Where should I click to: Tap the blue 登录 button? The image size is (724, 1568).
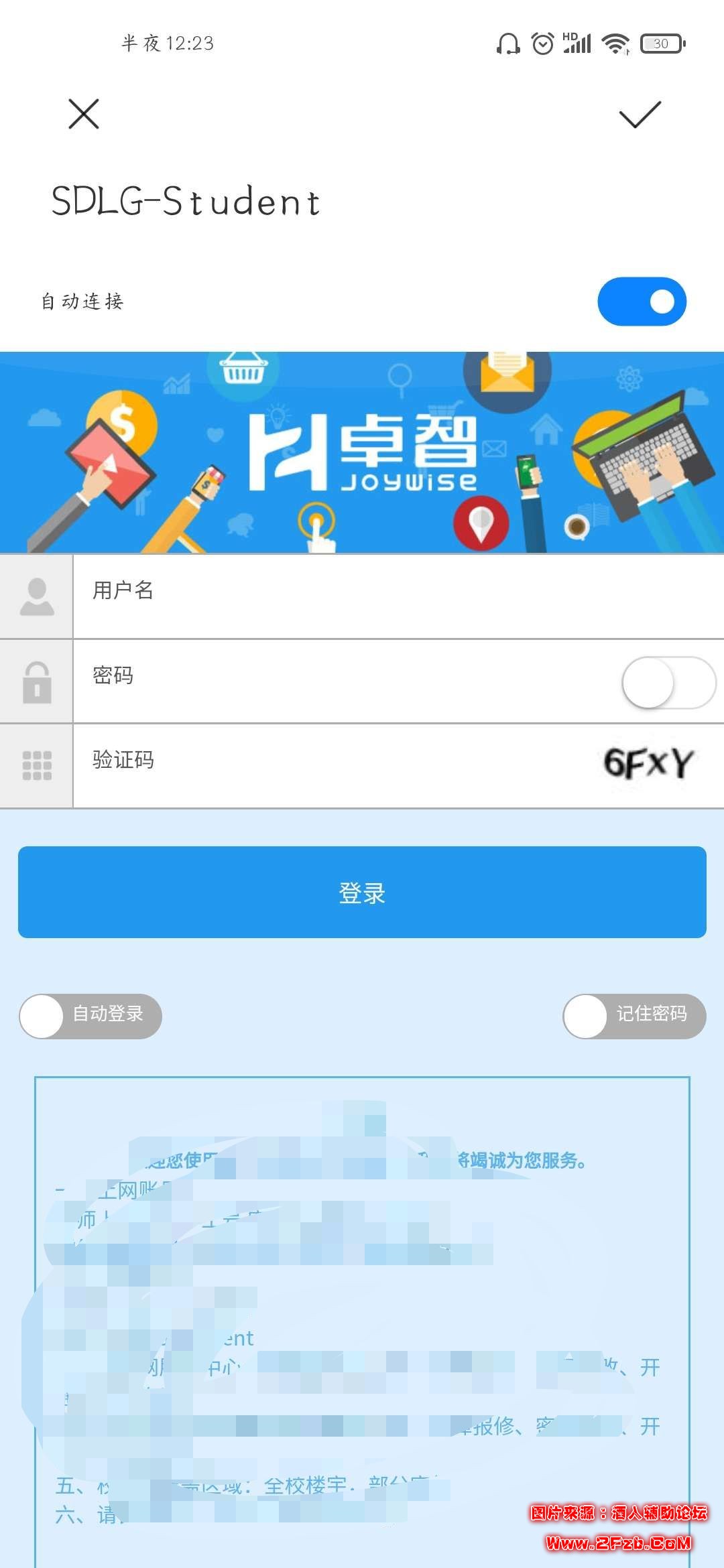(x=362, y=893)
